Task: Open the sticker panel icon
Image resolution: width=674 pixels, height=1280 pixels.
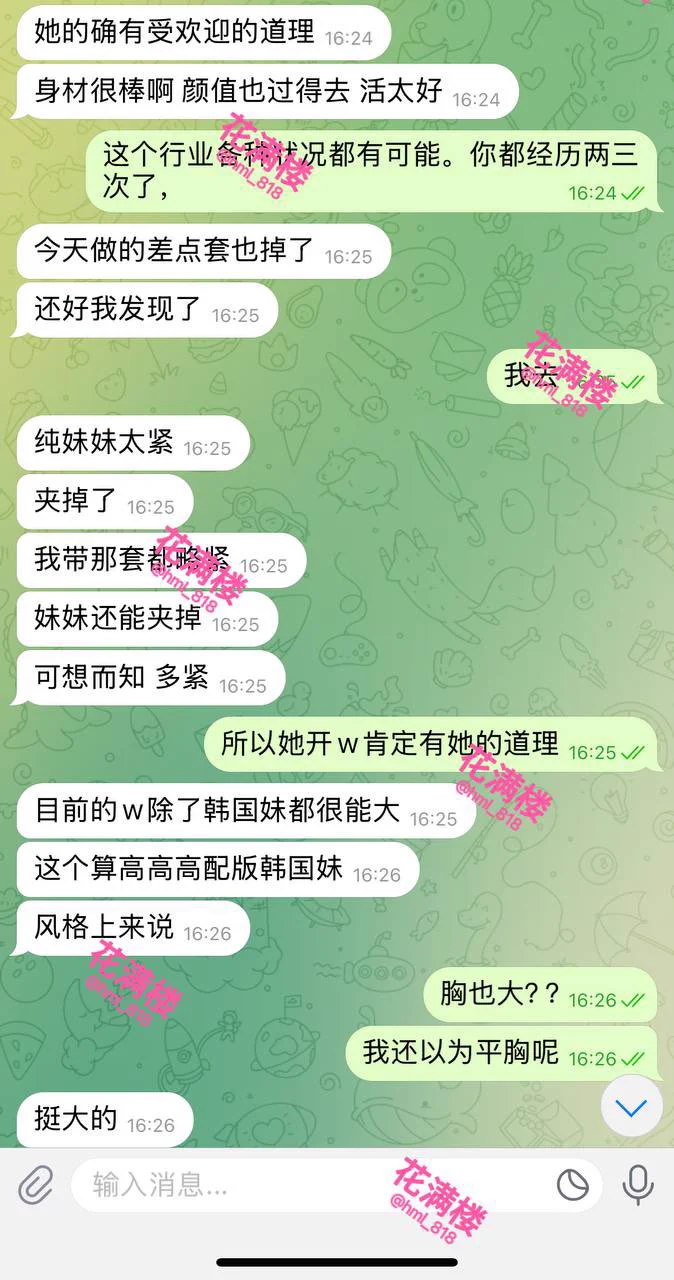Action: click(572, 1186)
